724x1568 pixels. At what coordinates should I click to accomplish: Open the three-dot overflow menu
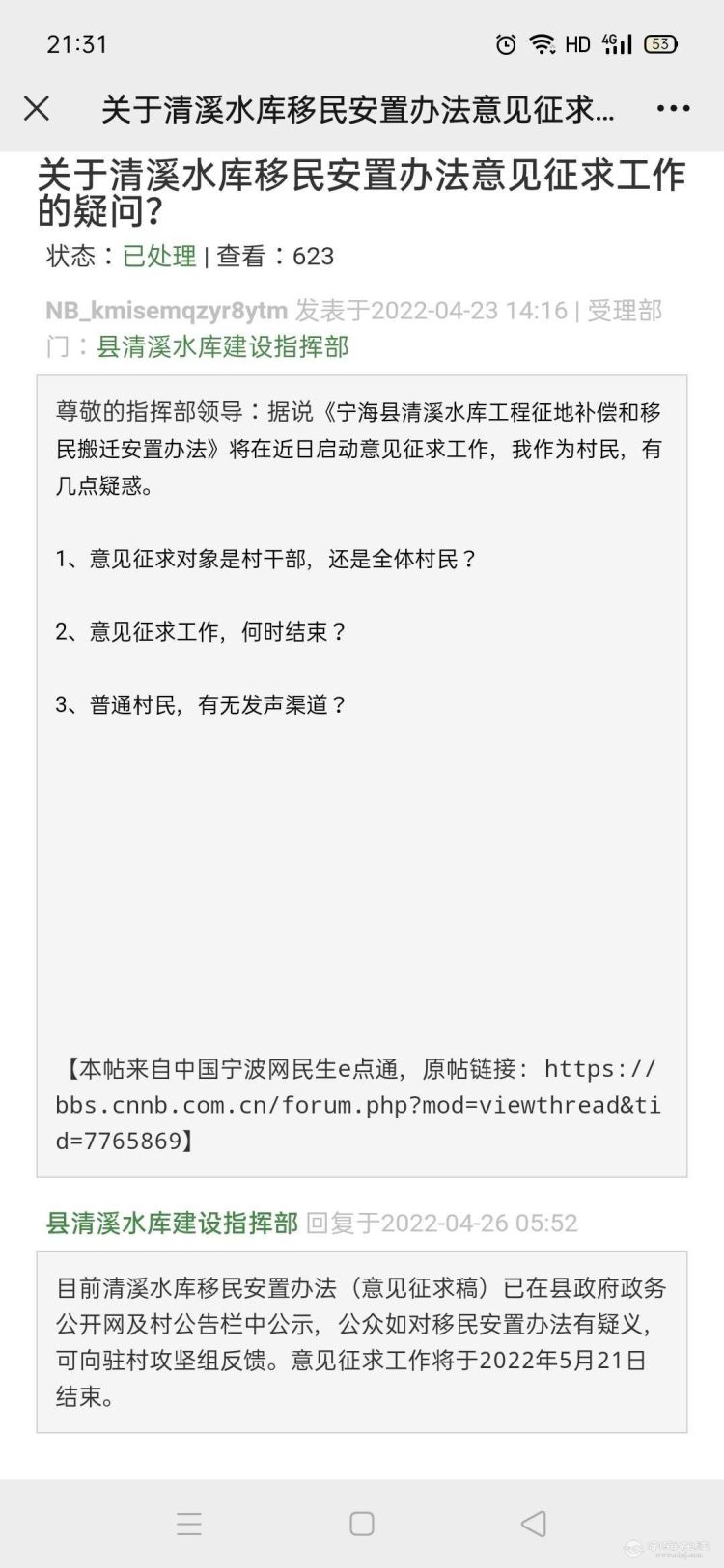tap(673, 108)
